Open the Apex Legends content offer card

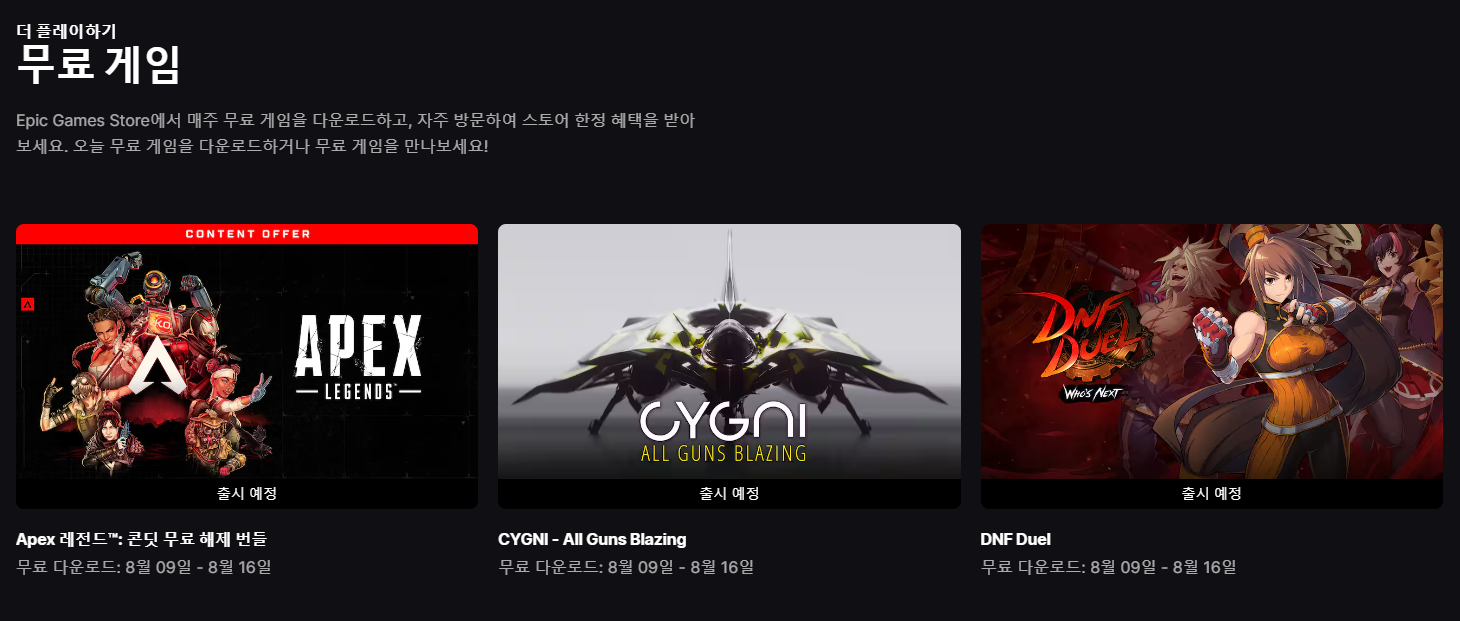tap(246, 365)
